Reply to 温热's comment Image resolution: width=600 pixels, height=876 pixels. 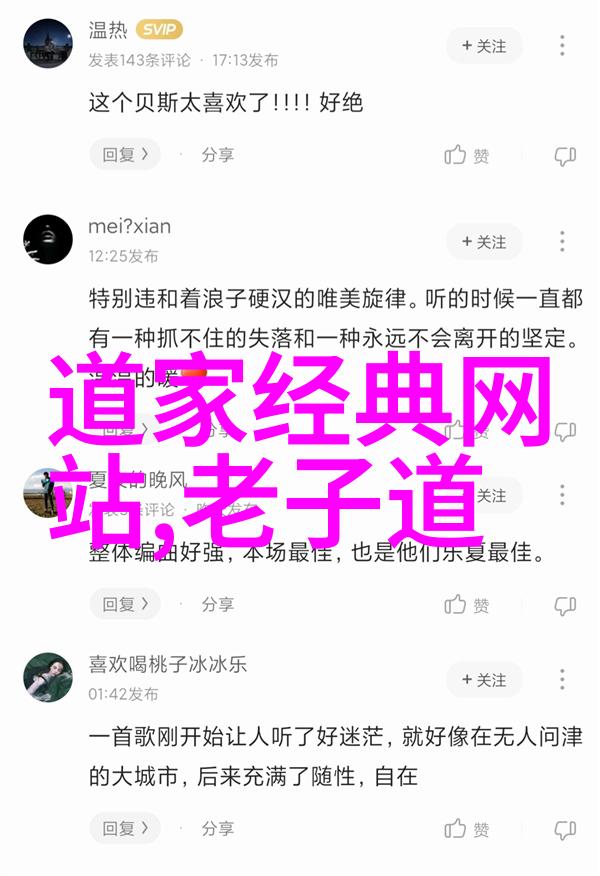125,155
